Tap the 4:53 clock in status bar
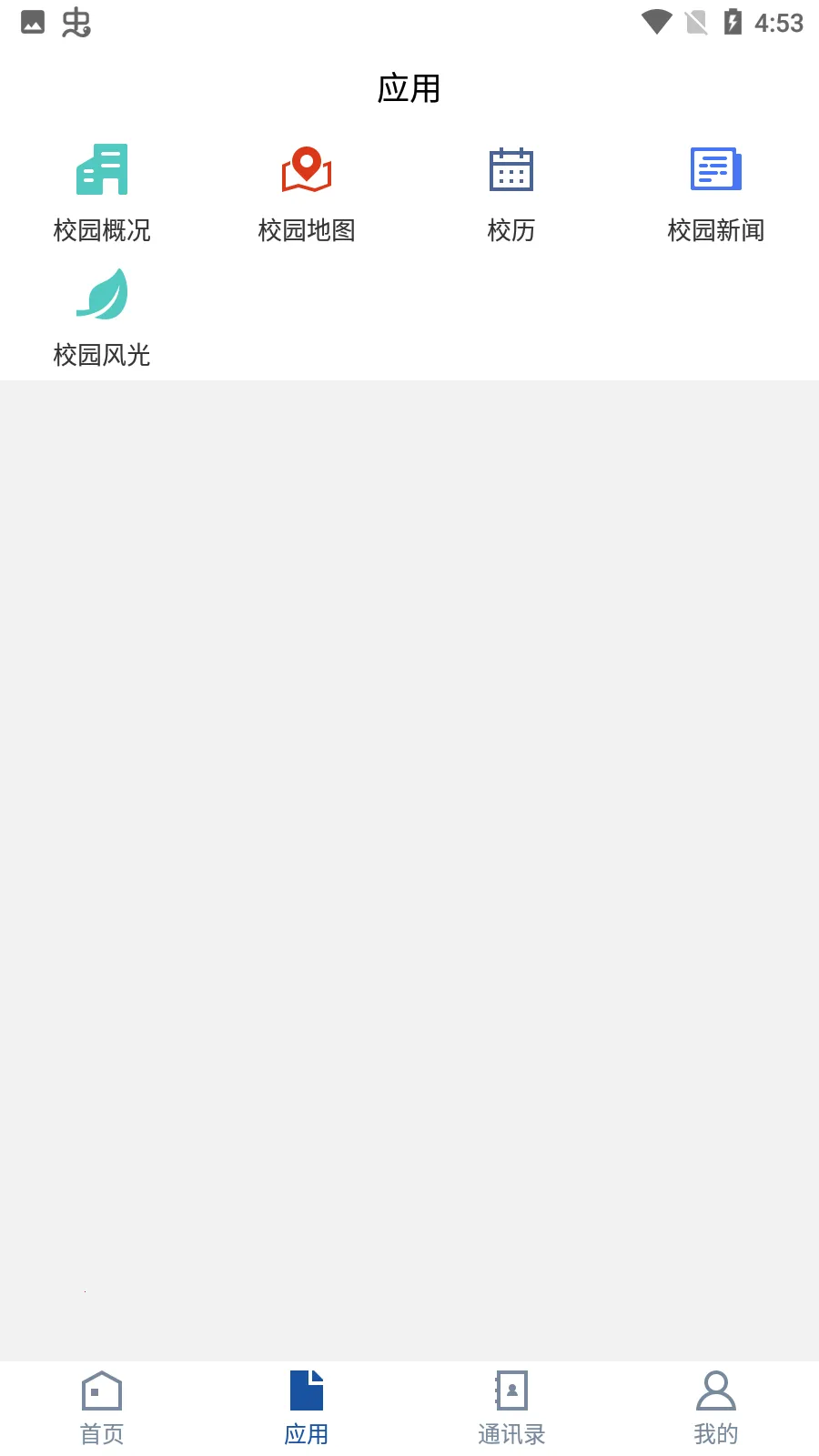The width and height of the screenshot is (819, 1456). pyautogui.click(x=780, y=23)
